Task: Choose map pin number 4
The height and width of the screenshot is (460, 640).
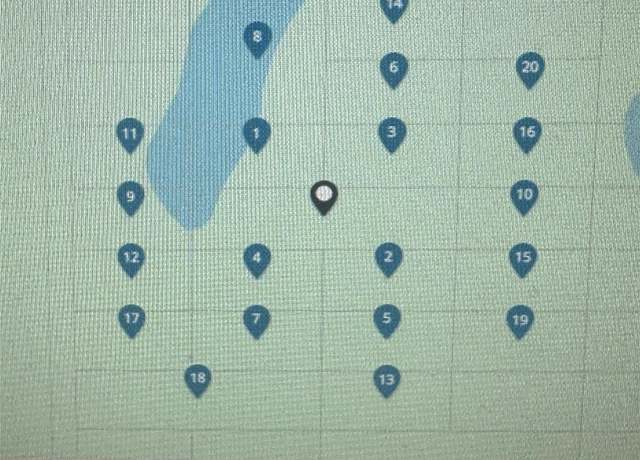Action: pyautogui.click(x=257, y=259)
